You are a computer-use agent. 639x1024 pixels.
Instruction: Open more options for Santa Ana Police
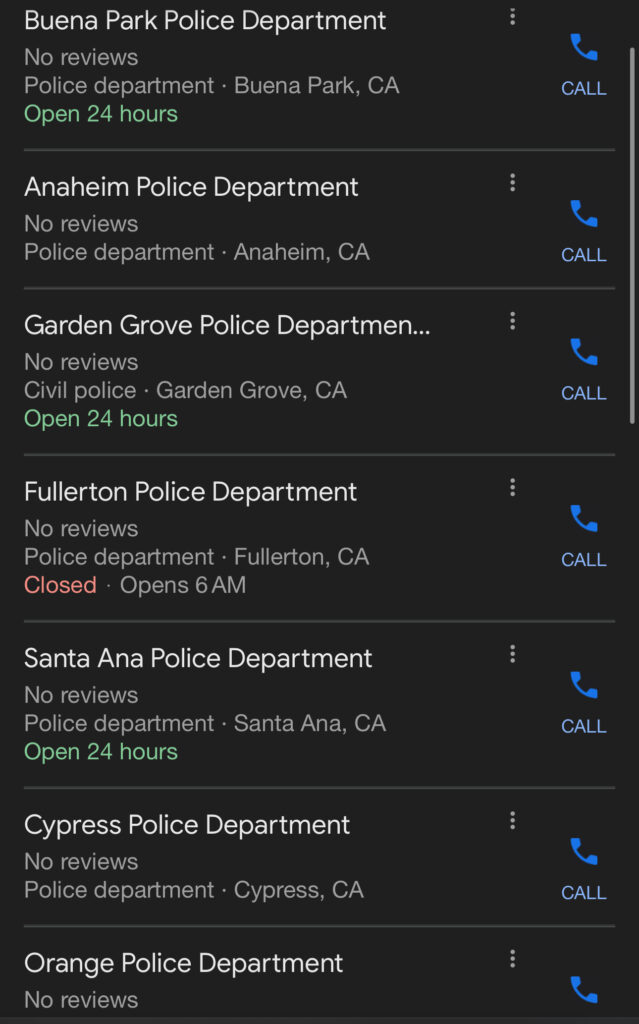(512, 654)
